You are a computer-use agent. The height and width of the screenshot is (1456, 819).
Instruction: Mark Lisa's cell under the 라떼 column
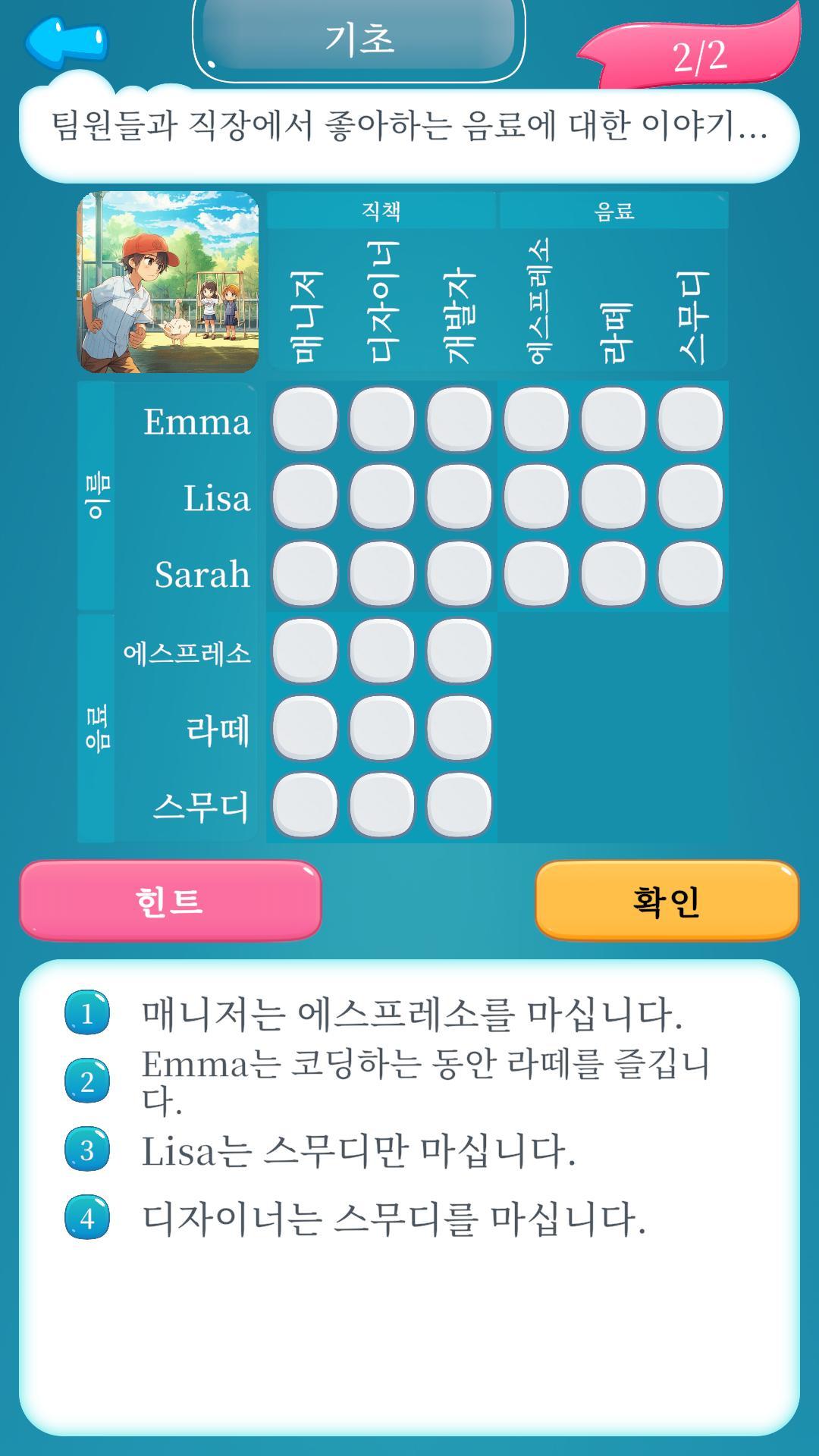pos(613,497)
